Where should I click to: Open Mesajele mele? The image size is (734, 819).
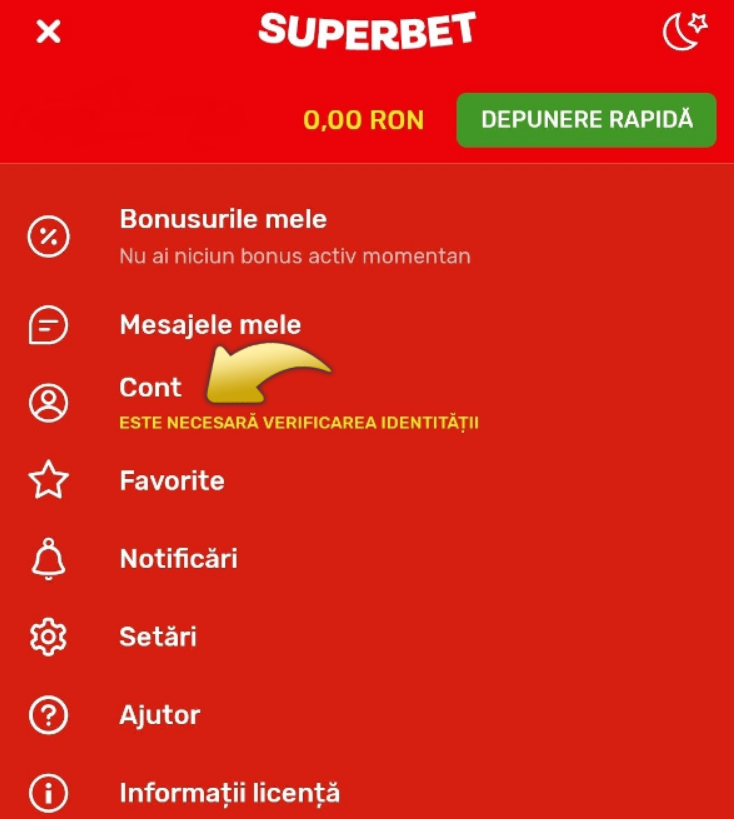(210, 325)
